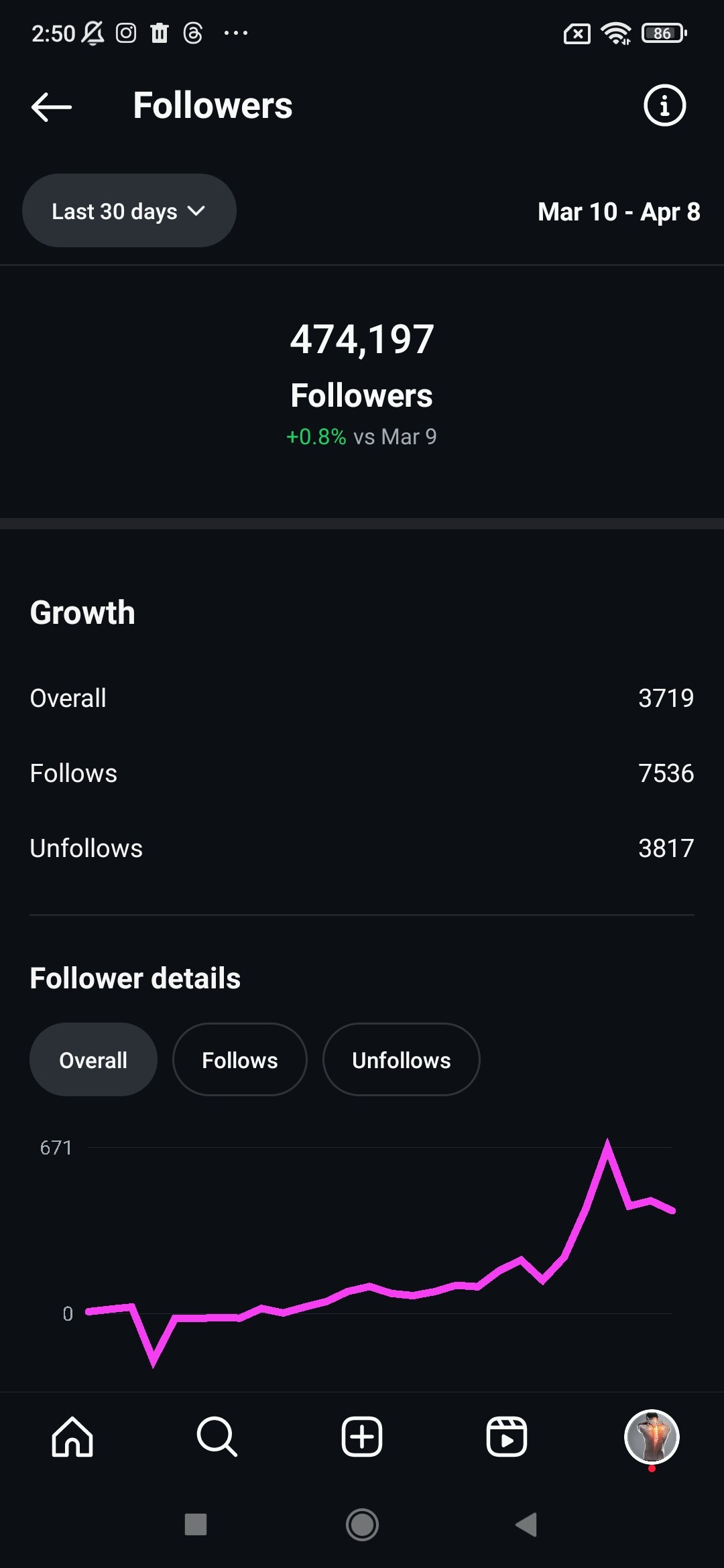Show the Unfollows chart
This screenshot has height=1568, width=724.
pyautogui.click(x=401, y=1060)
